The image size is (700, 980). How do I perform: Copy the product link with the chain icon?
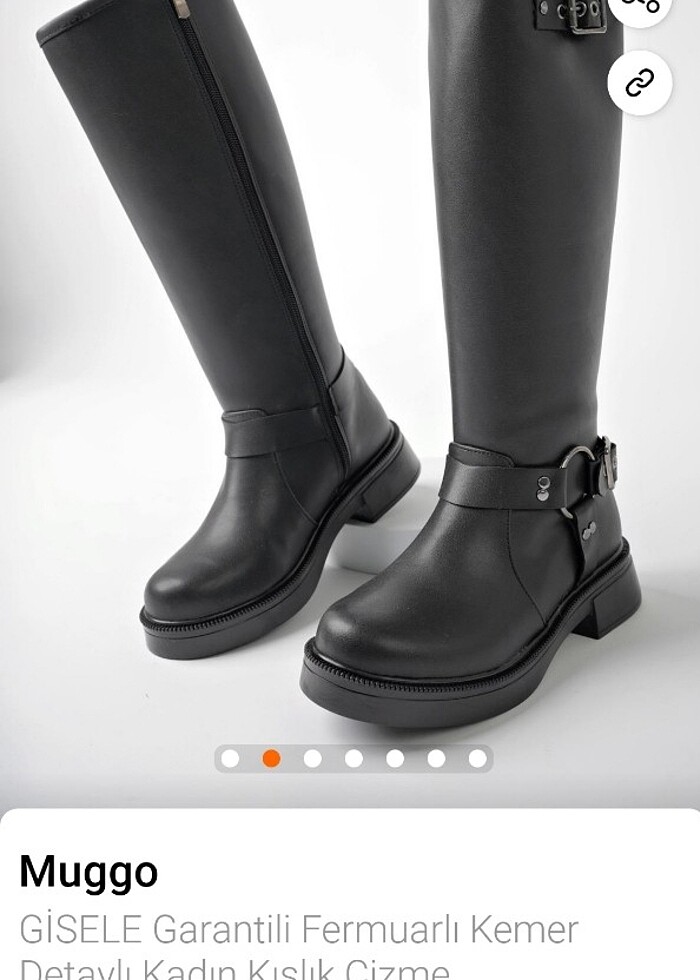click(x=639, y=83)
